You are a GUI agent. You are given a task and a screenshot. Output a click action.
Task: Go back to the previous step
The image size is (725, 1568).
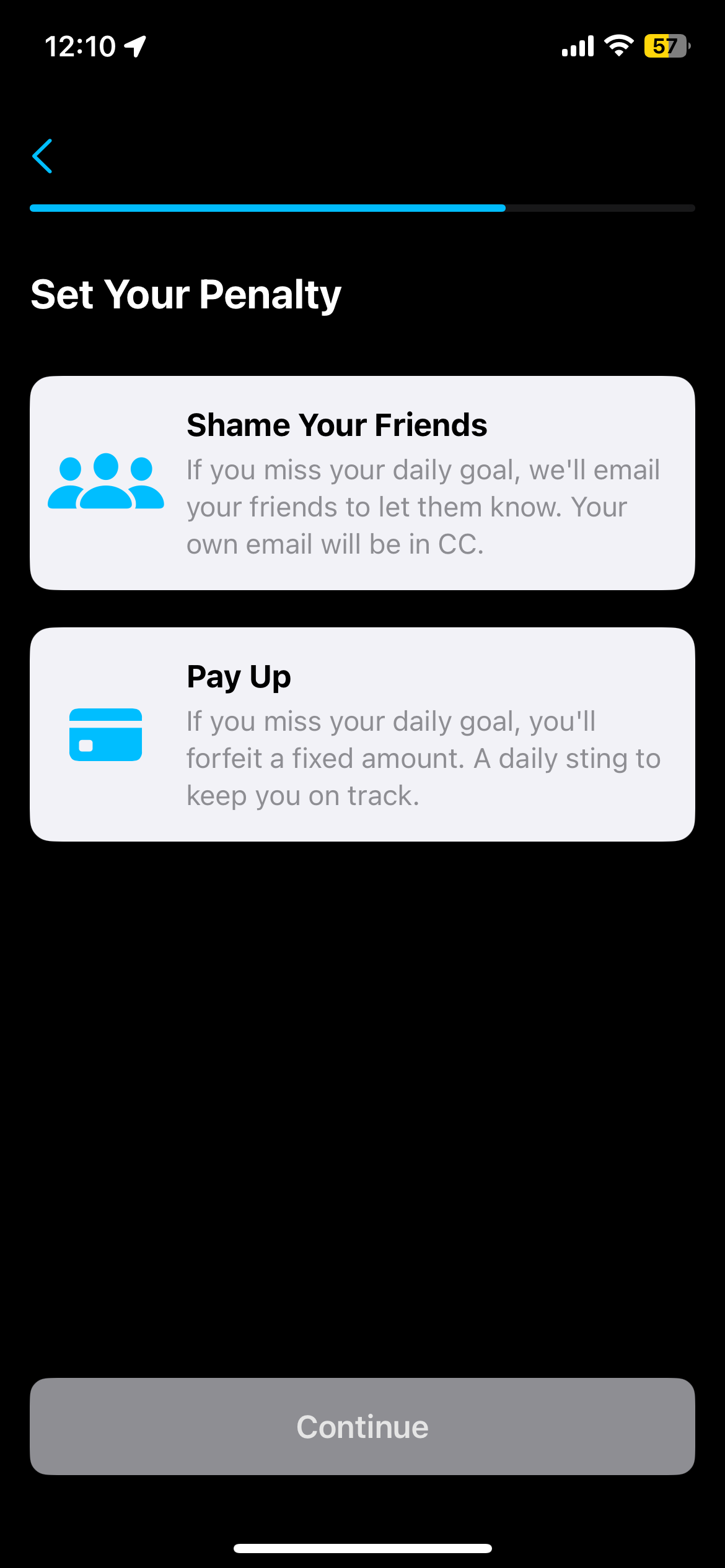coord(42,156)
